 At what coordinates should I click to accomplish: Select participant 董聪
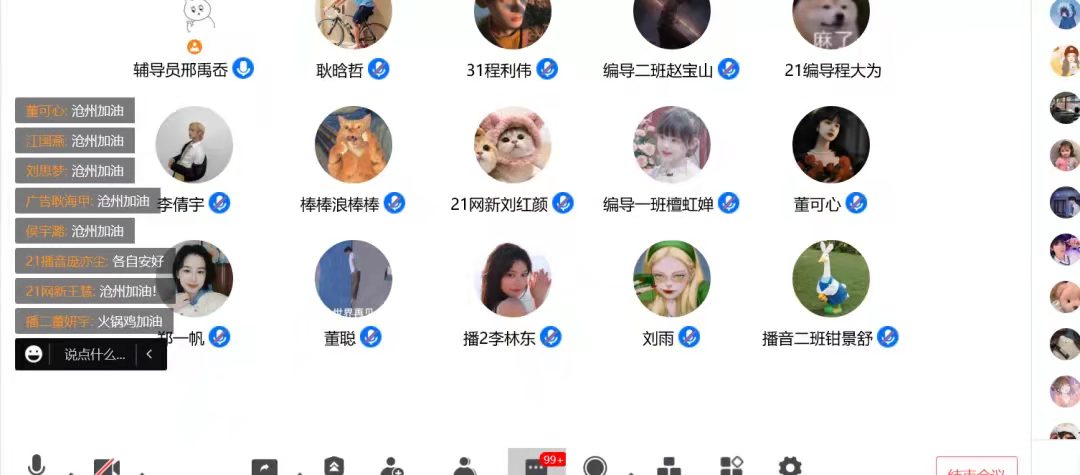pyautogui.click(x=353, y=278)
